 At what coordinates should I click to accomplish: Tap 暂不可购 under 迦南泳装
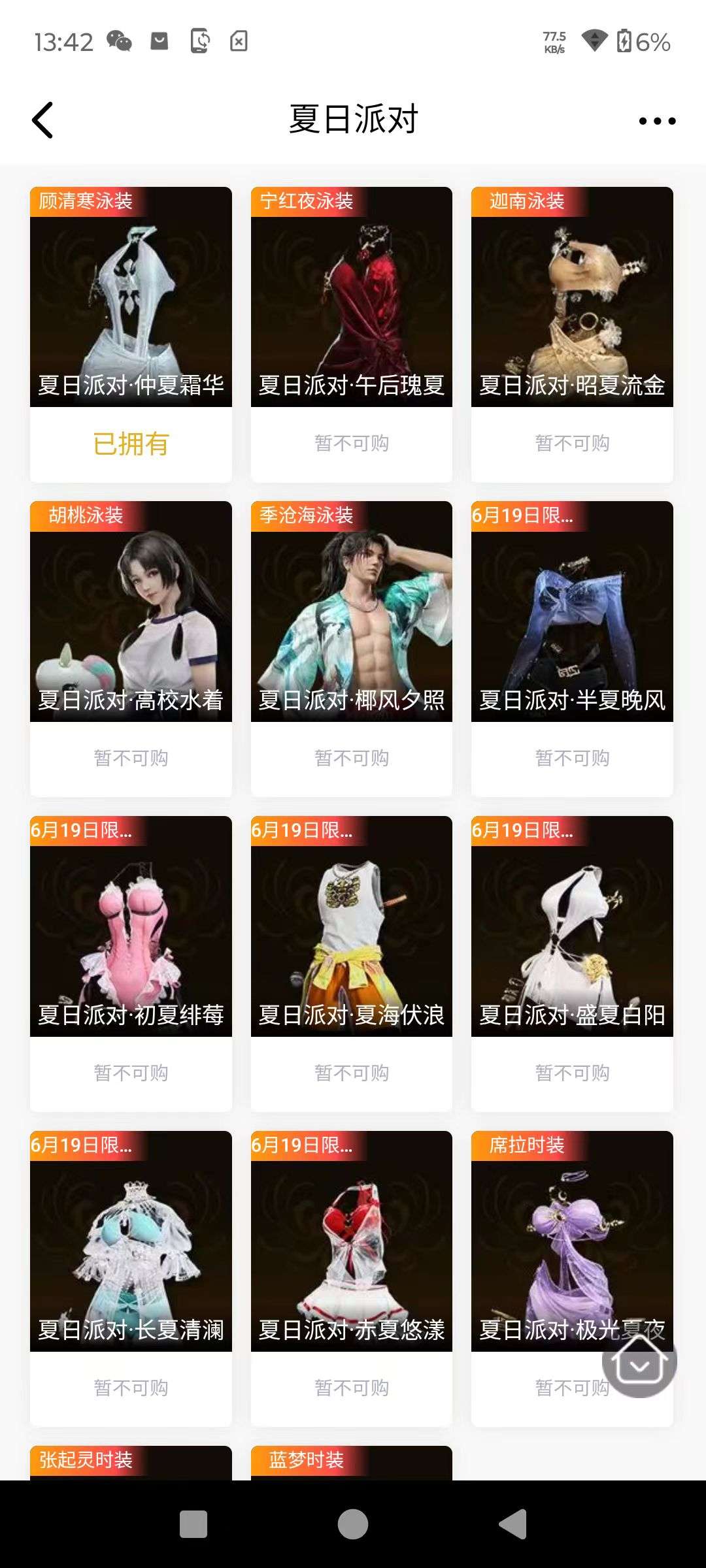point(571,444)
